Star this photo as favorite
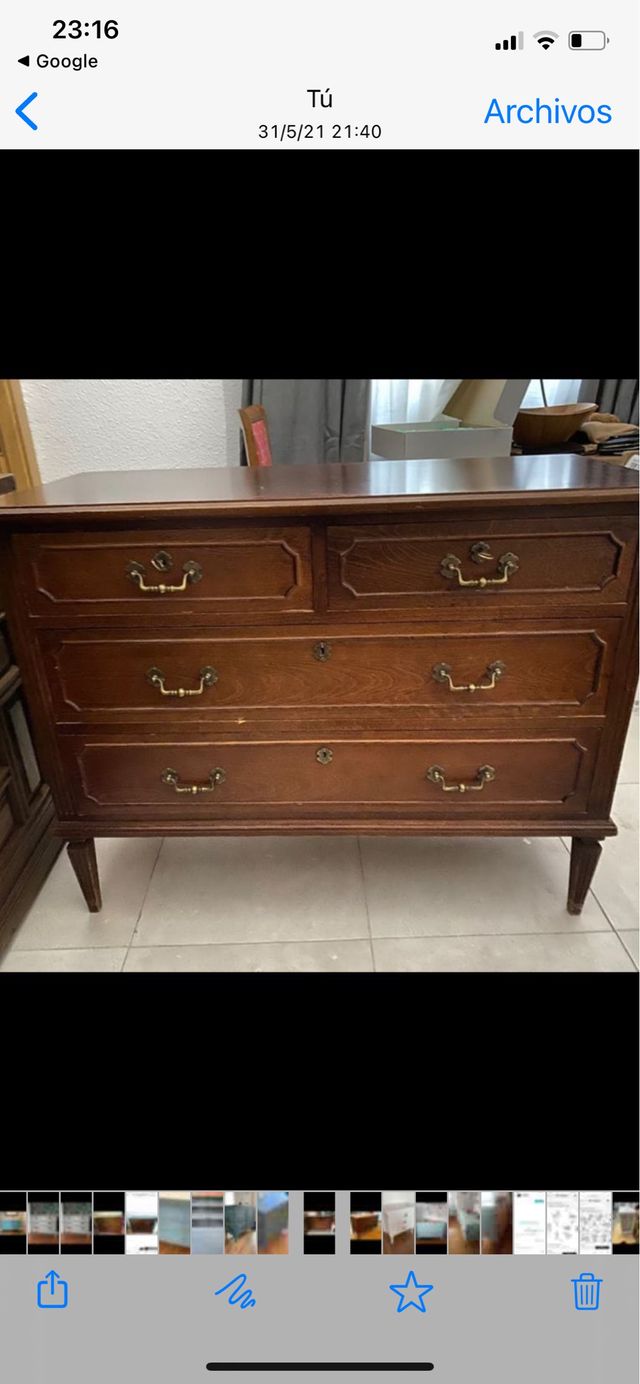The height and width of the screenshot is (1384, 640). tap(411, 1292)
